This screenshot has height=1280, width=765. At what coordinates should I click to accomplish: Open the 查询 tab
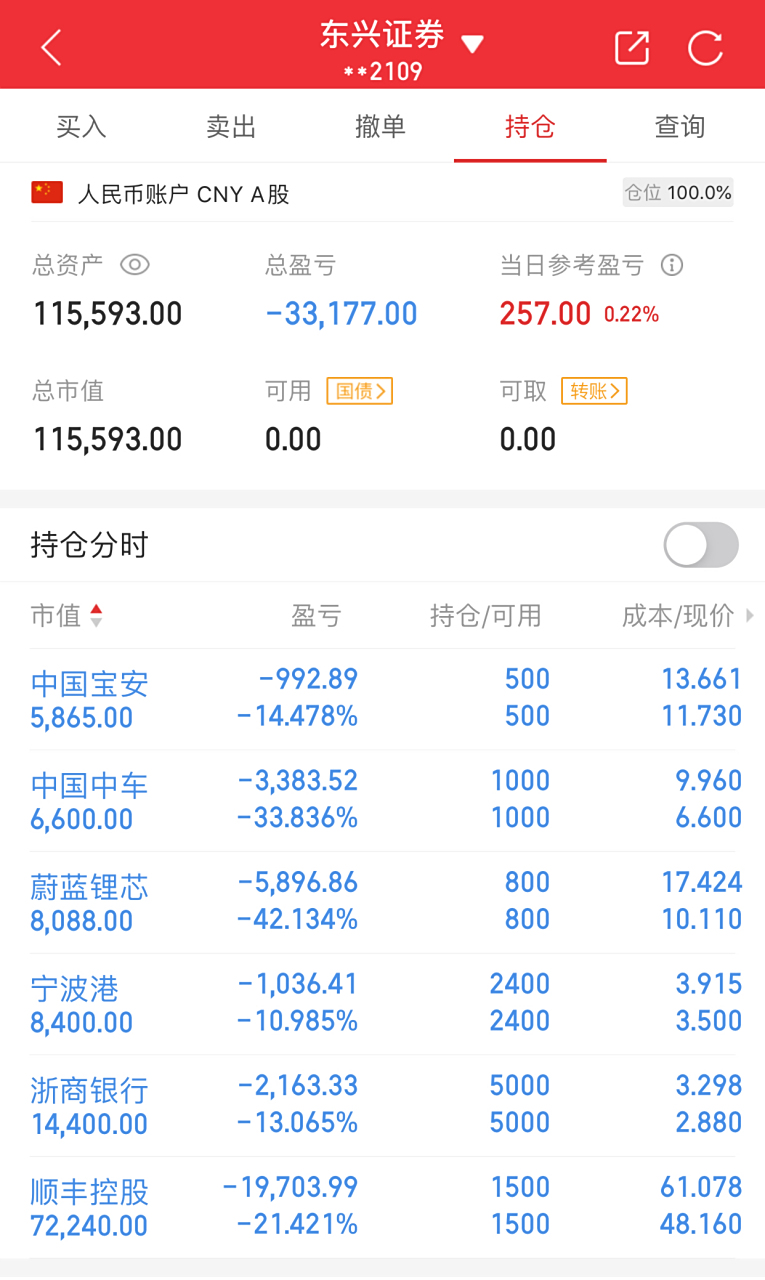(x=679, y=126)
